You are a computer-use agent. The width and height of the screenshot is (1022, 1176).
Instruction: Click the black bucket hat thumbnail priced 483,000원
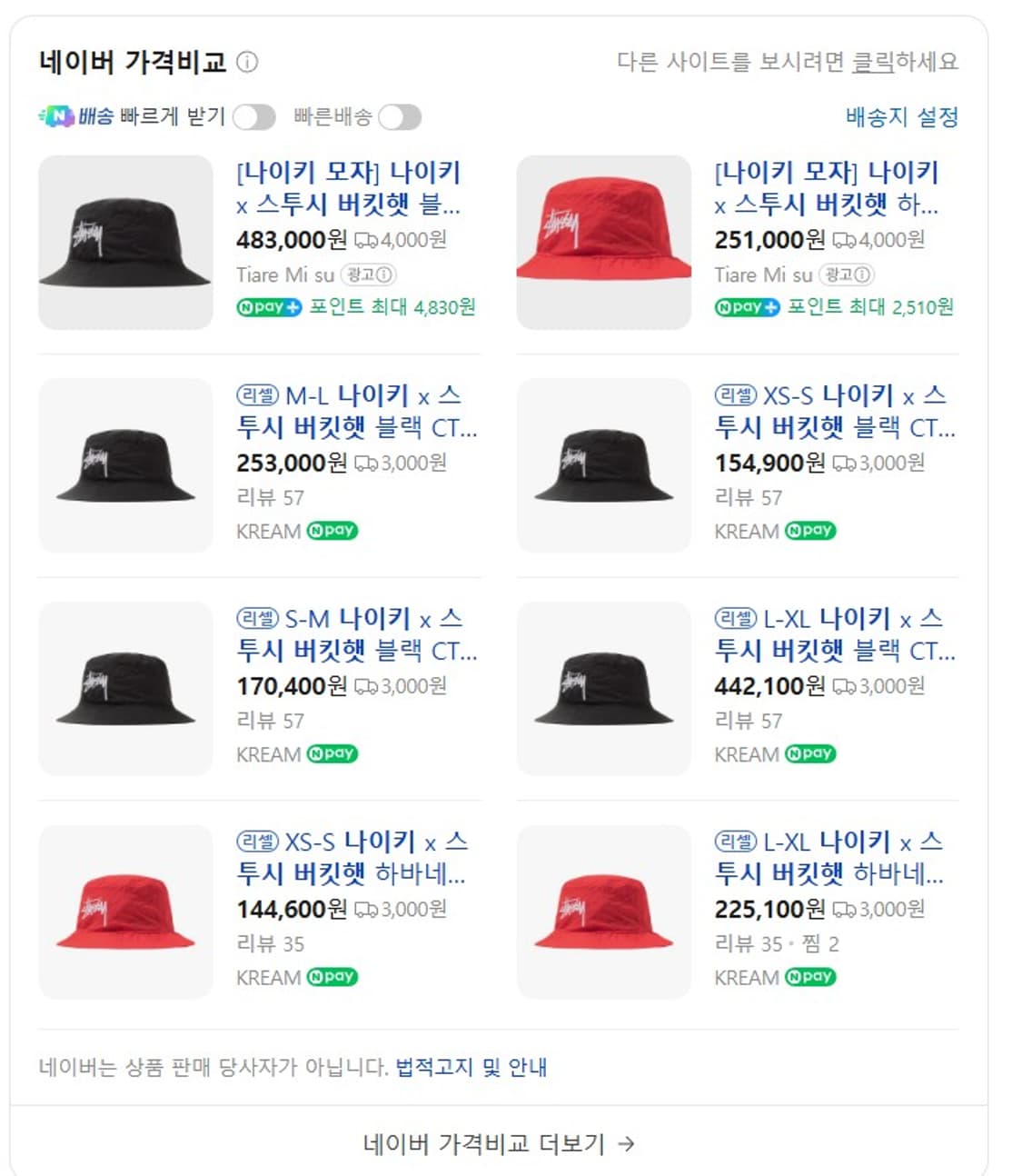[x=124, y=244]
